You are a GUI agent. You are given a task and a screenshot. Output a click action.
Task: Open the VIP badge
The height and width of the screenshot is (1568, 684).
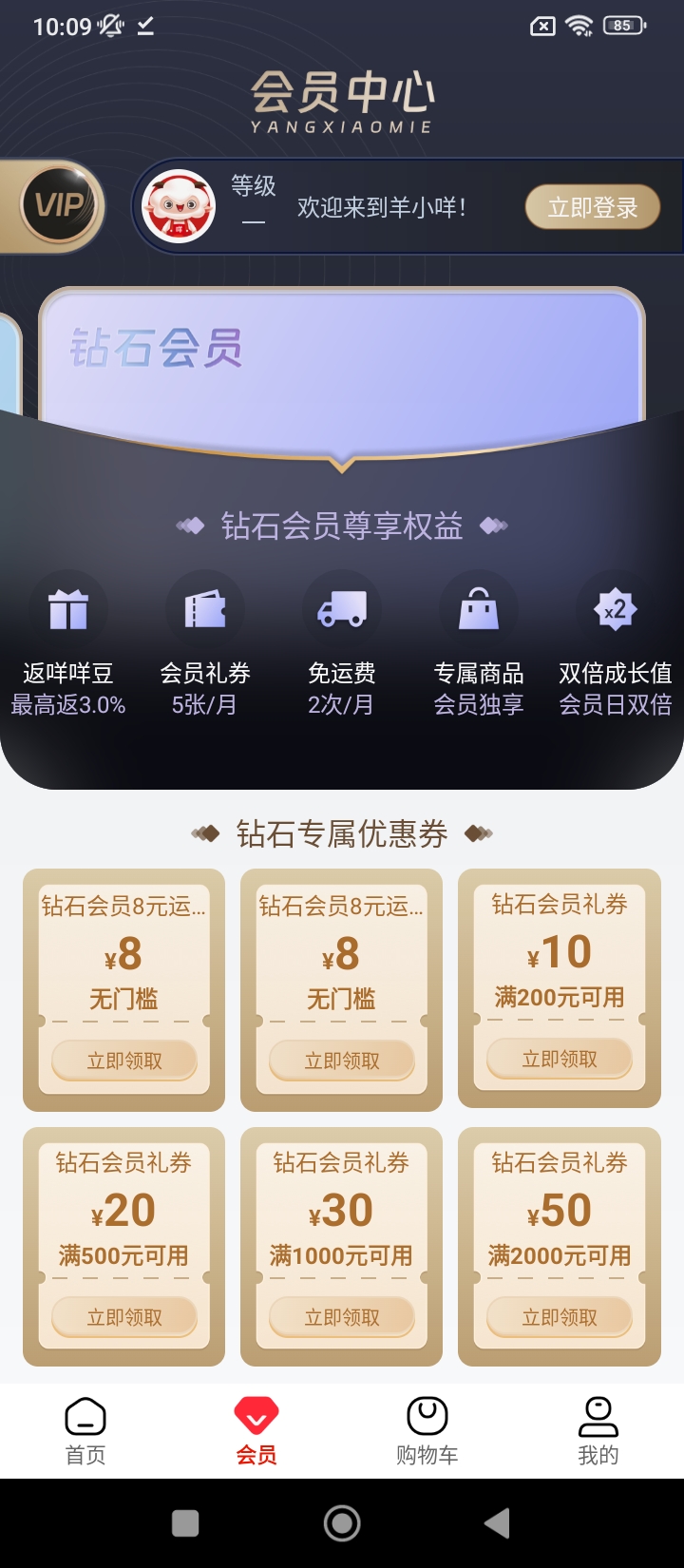pyautogui.click(x=59, y=205)
